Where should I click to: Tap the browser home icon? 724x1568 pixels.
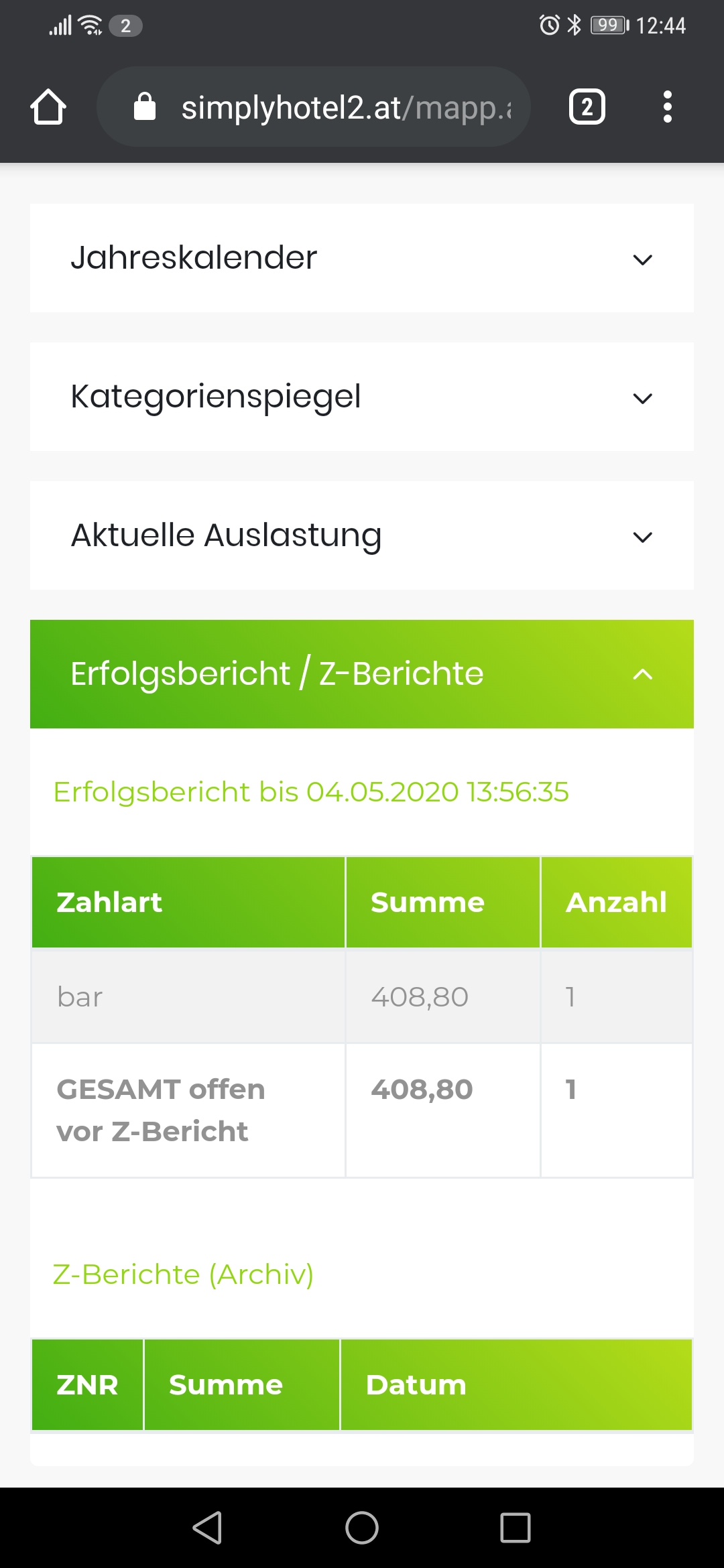[x=48, y=107]
